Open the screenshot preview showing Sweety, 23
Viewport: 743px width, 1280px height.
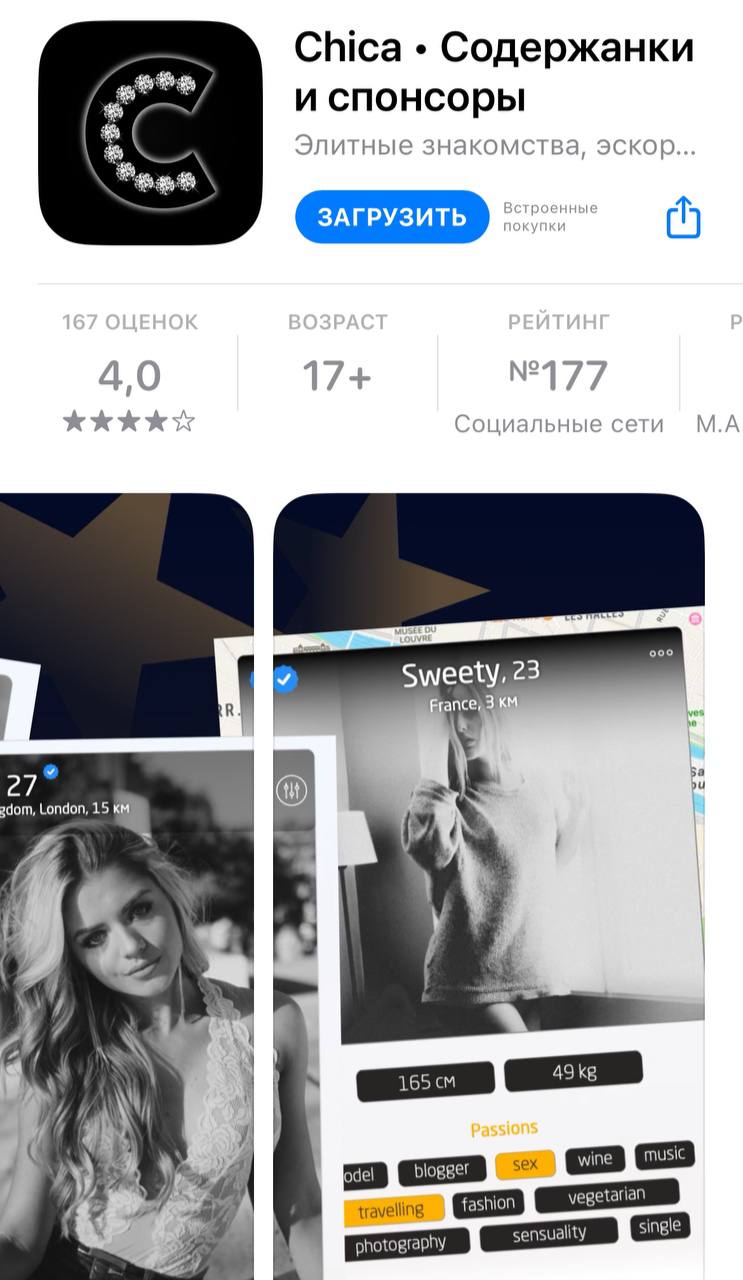point(488,885)
